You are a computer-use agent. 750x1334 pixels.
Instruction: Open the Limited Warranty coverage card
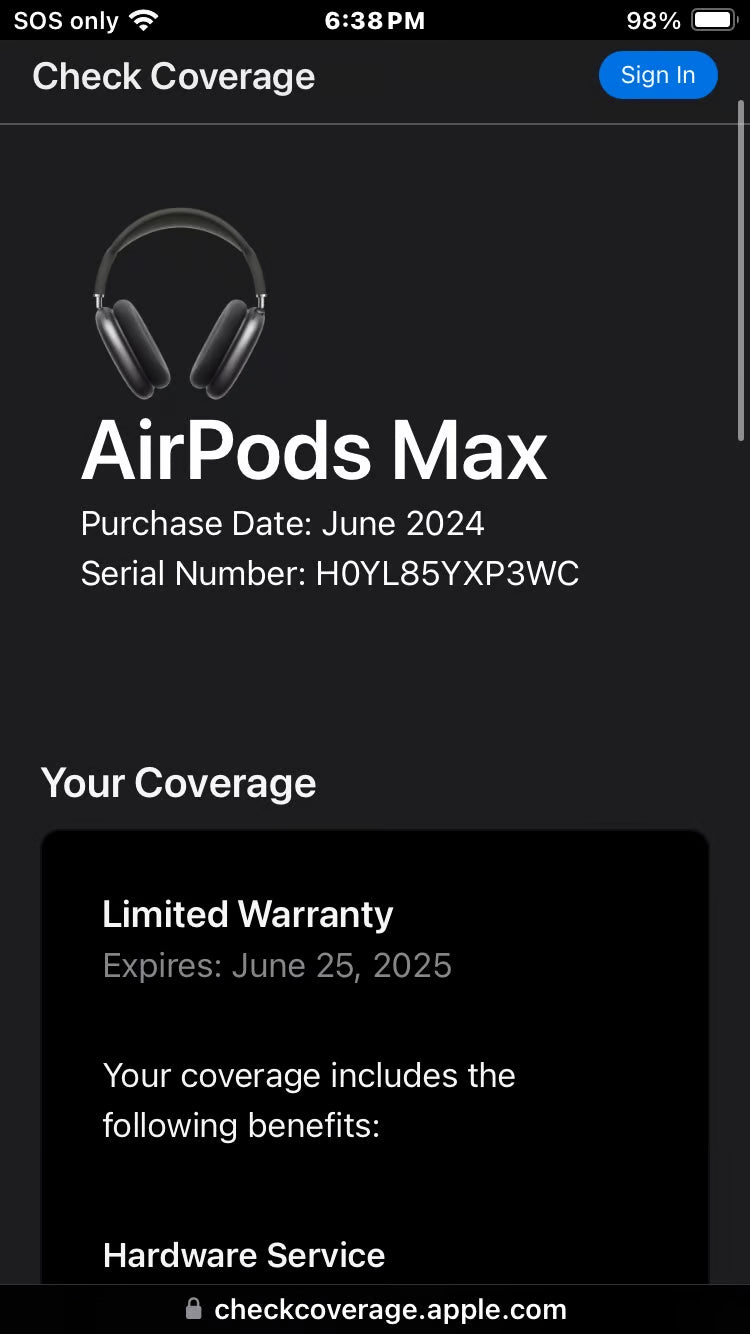247,913
